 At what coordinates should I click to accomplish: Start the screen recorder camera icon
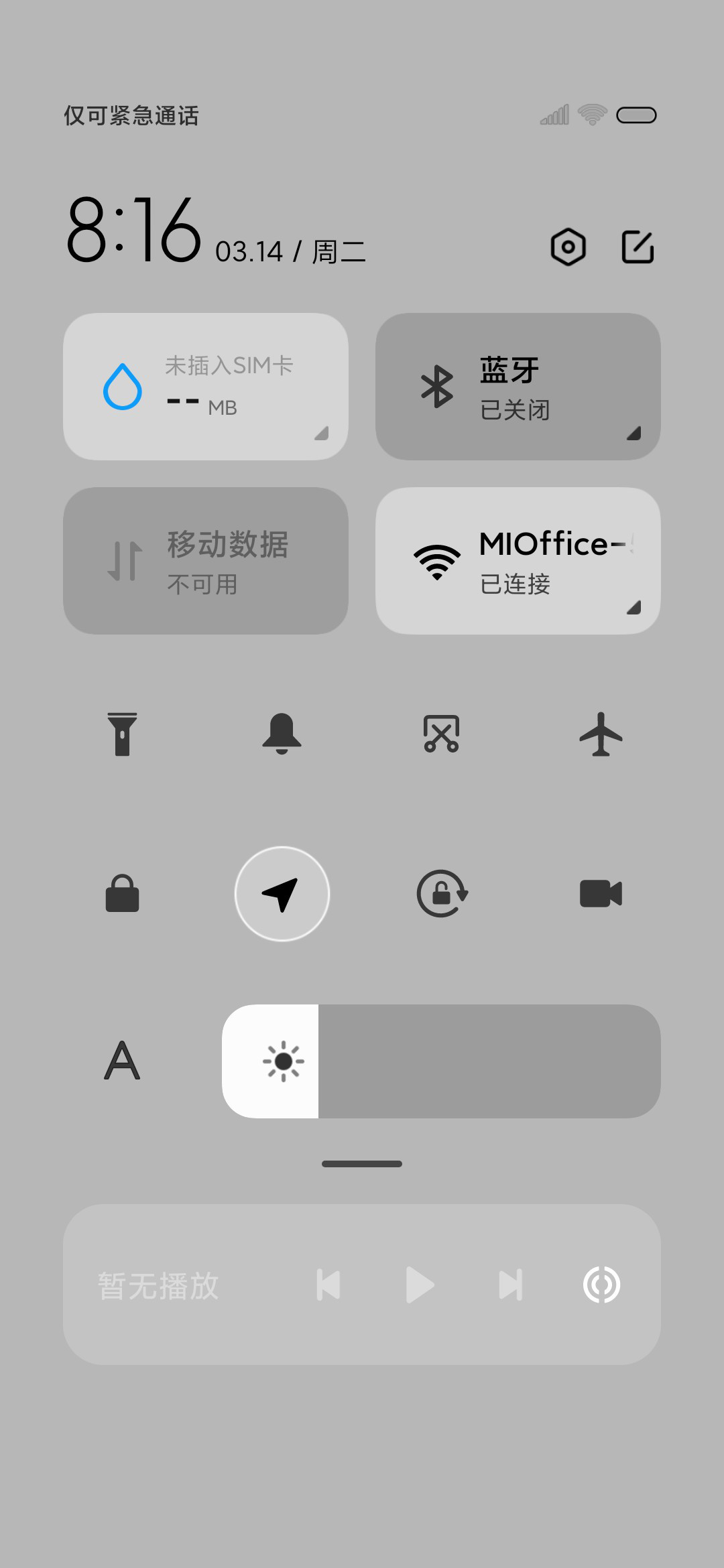(601, 894)
